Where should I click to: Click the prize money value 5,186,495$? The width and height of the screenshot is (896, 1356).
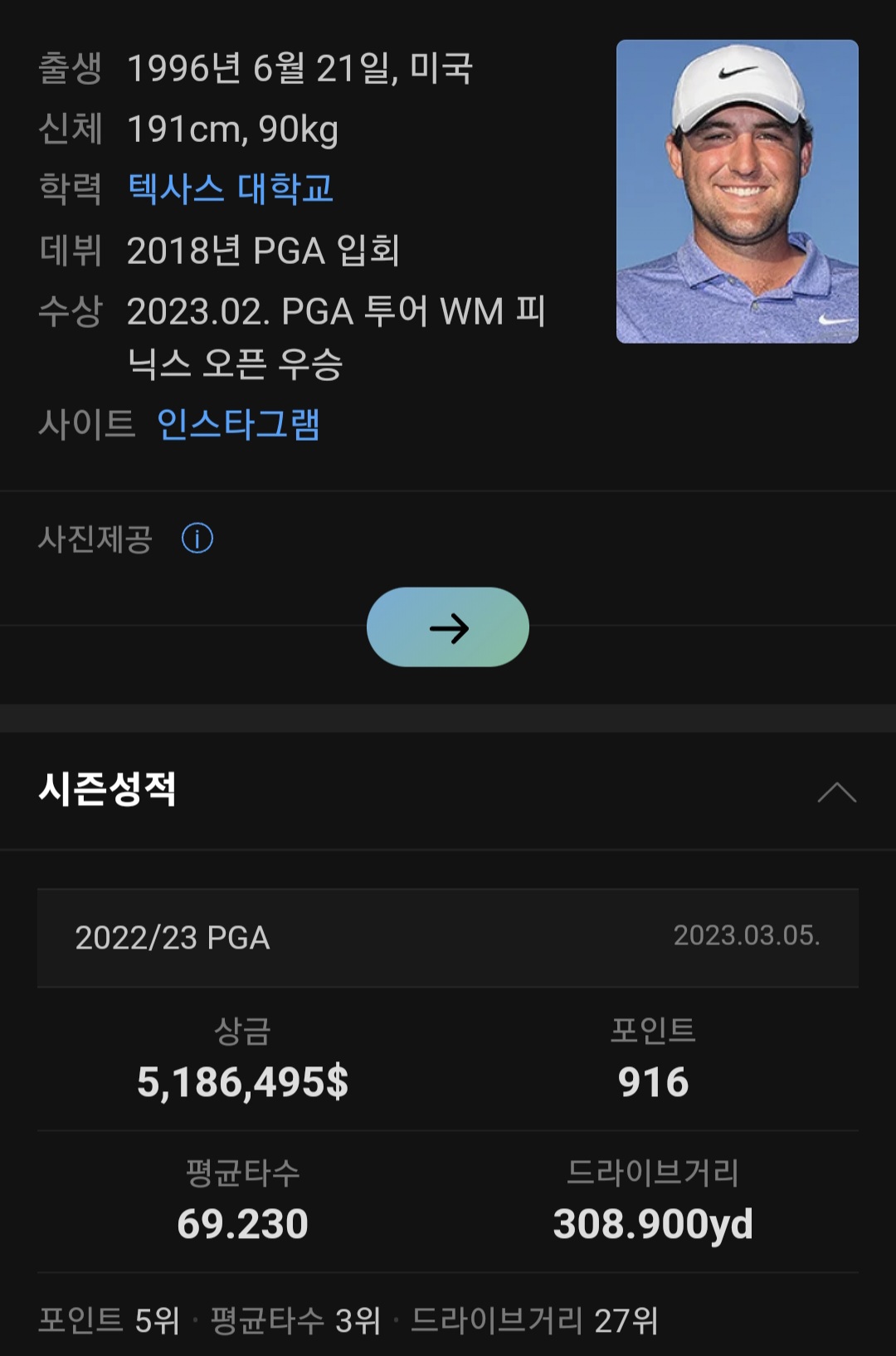(x=244, y=1079)
